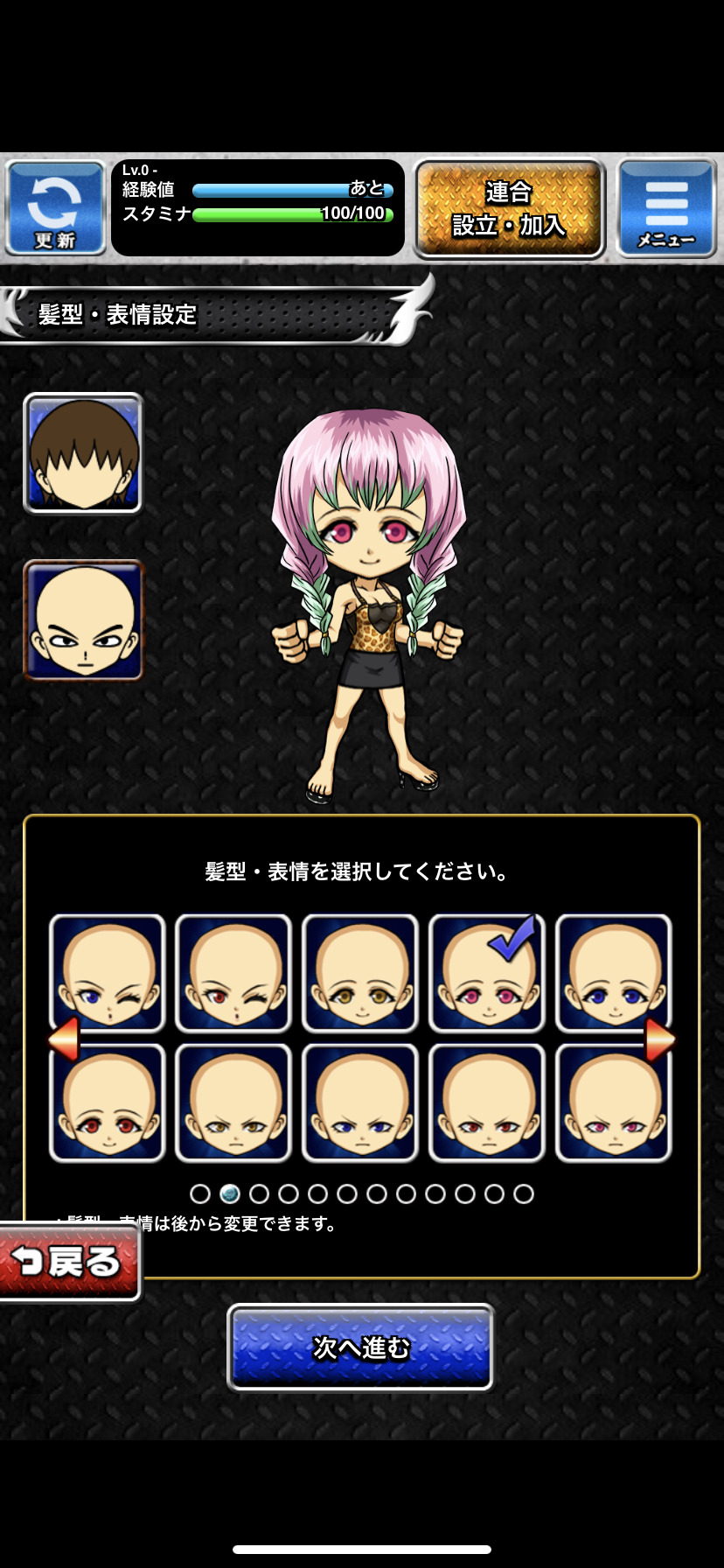Choose the brown-eyed calm face

[x=360, y=973]
